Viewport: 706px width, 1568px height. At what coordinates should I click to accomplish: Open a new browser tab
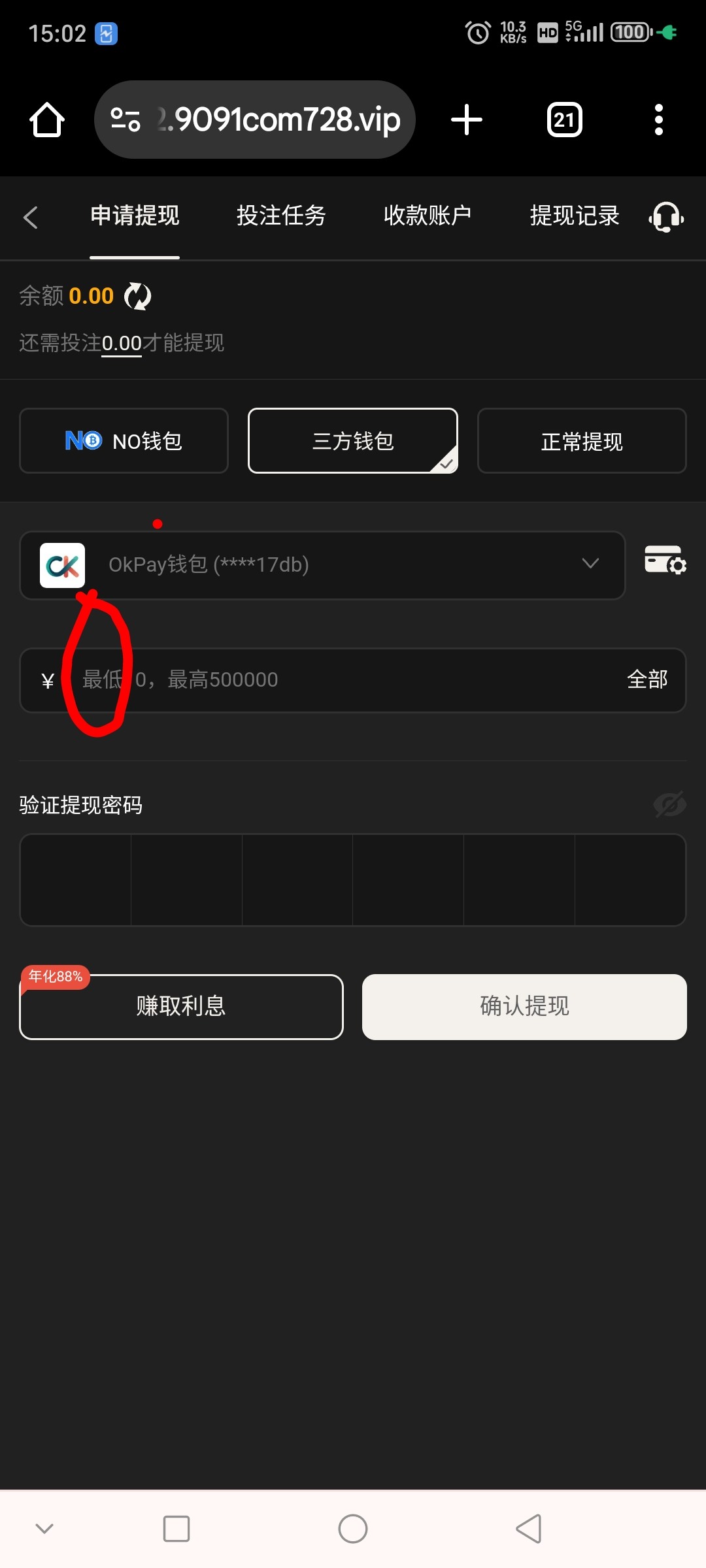[467, 120]
